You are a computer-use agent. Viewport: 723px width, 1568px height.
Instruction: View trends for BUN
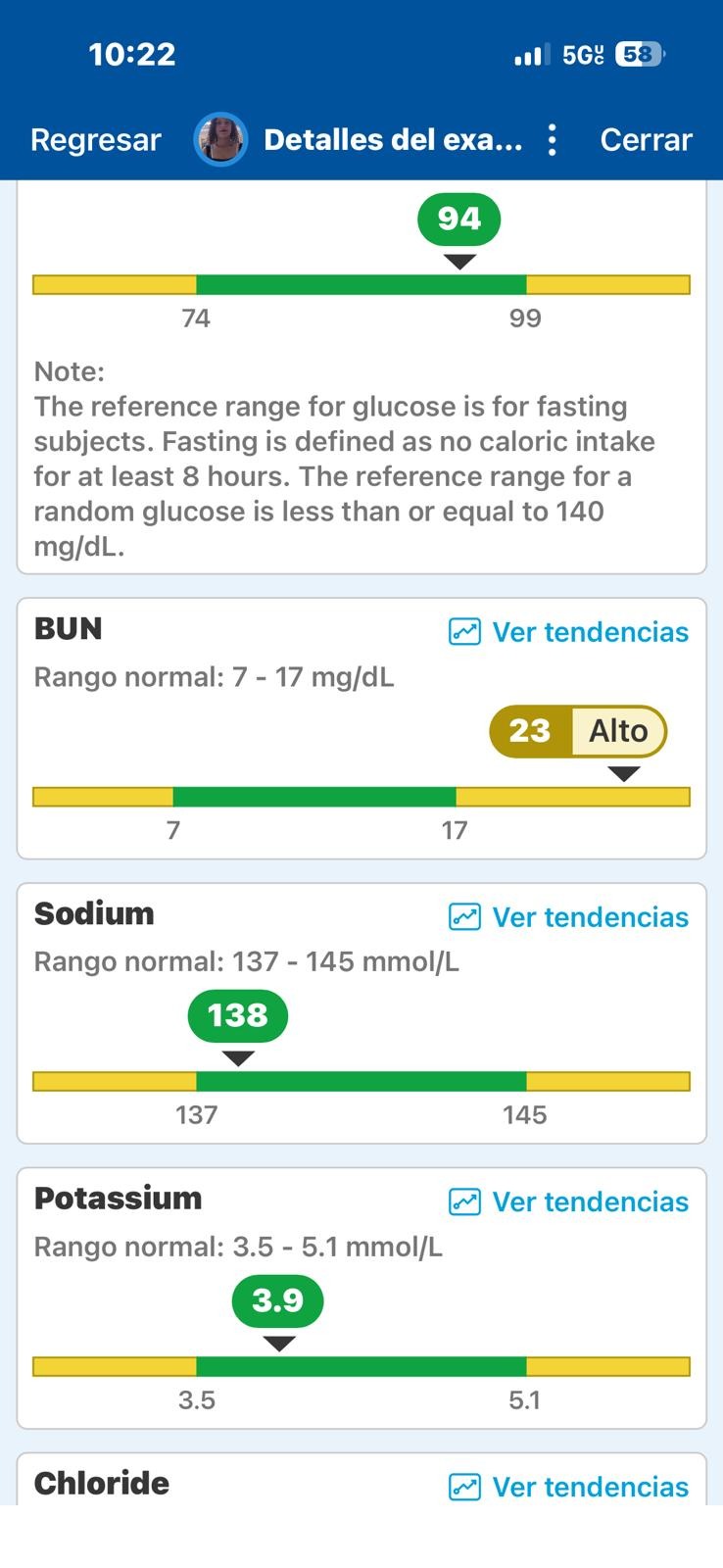click(x=568, y=632)
